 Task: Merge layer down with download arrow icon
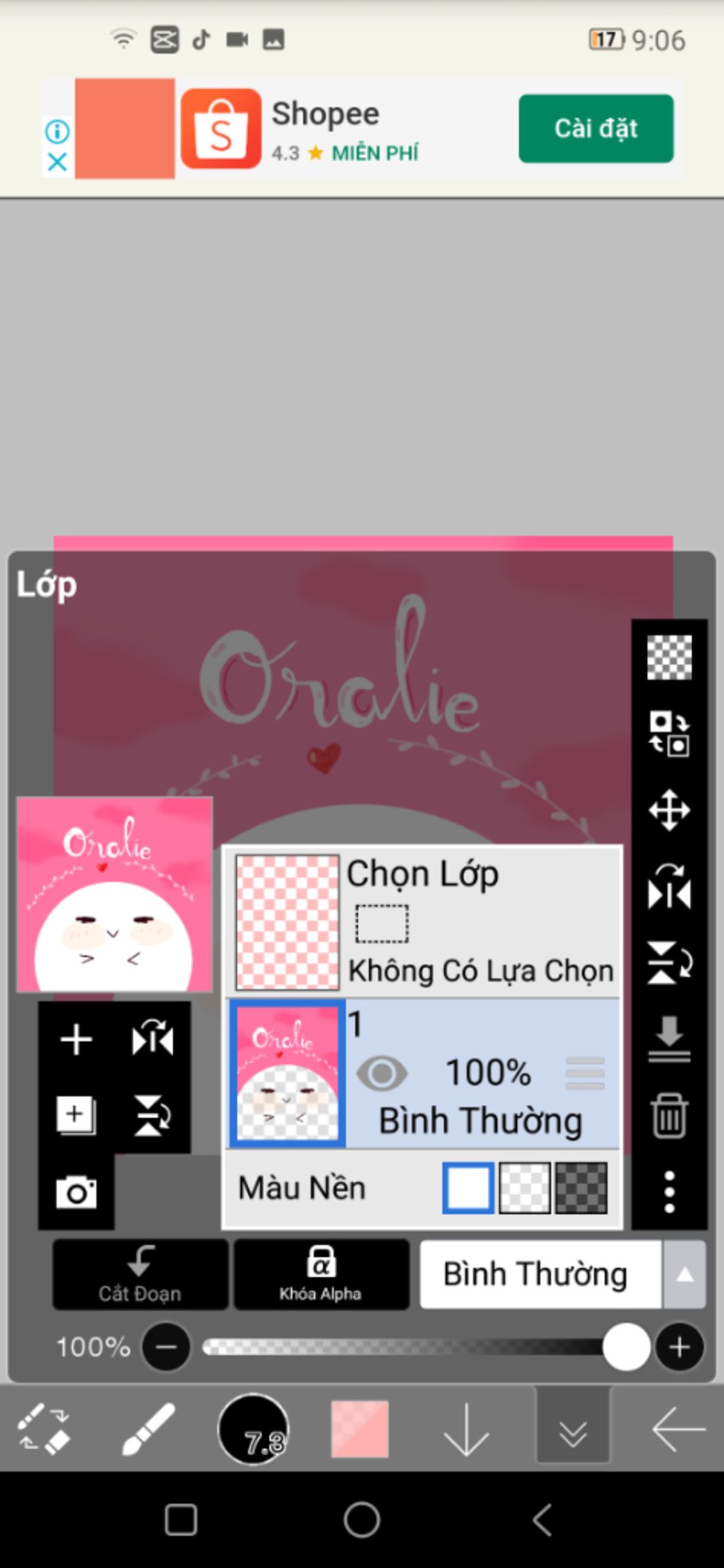click(669, 1040)
